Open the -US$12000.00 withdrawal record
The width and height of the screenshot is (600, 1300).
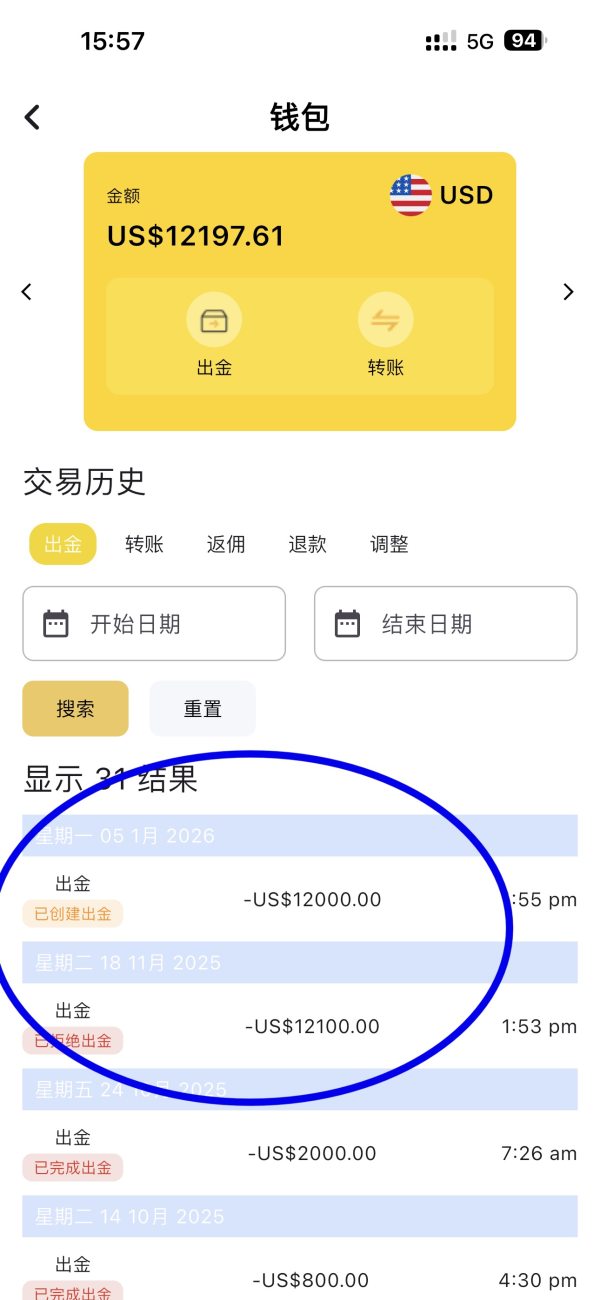click(x=300, y=899)
